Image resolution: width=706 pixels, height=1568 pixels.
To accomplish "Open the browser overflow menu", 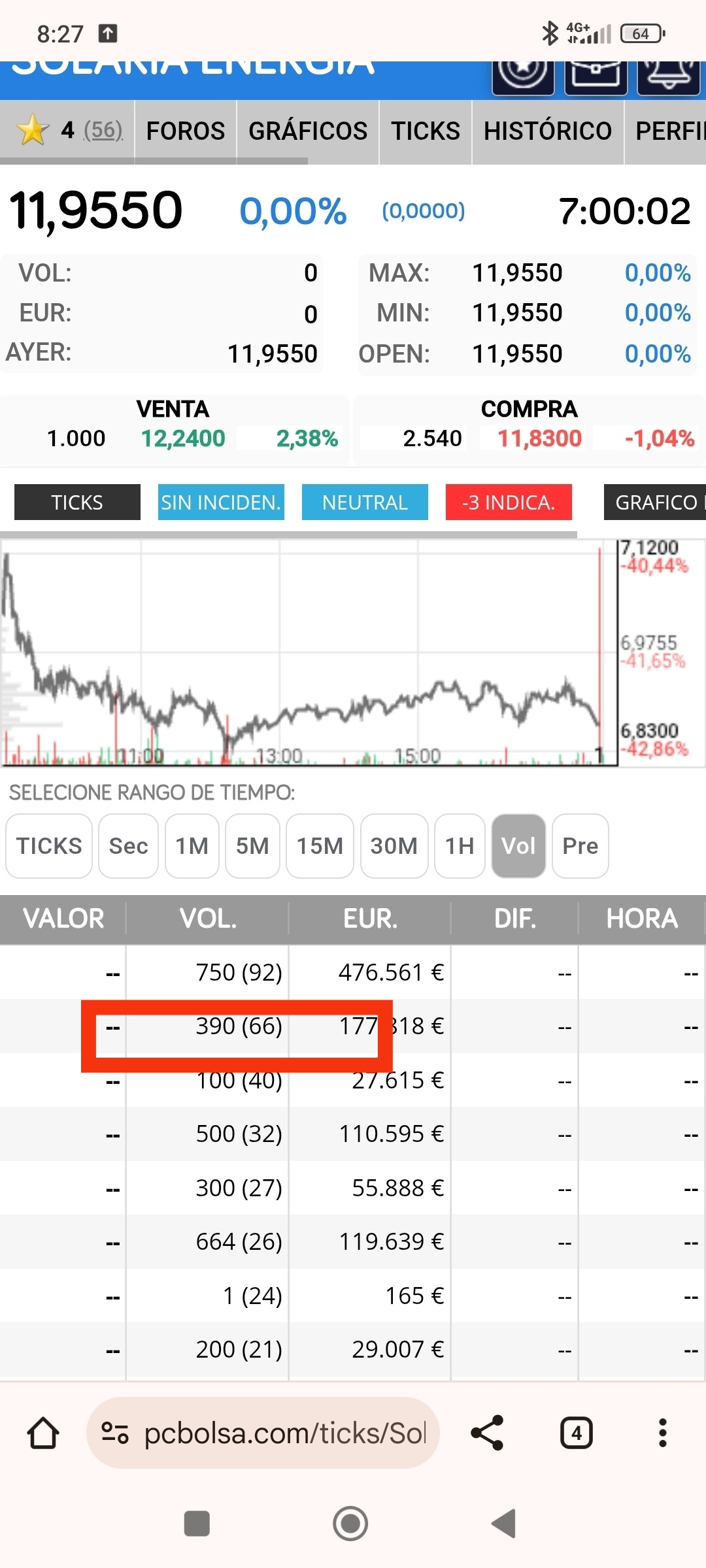I will tap(663, 1433).
